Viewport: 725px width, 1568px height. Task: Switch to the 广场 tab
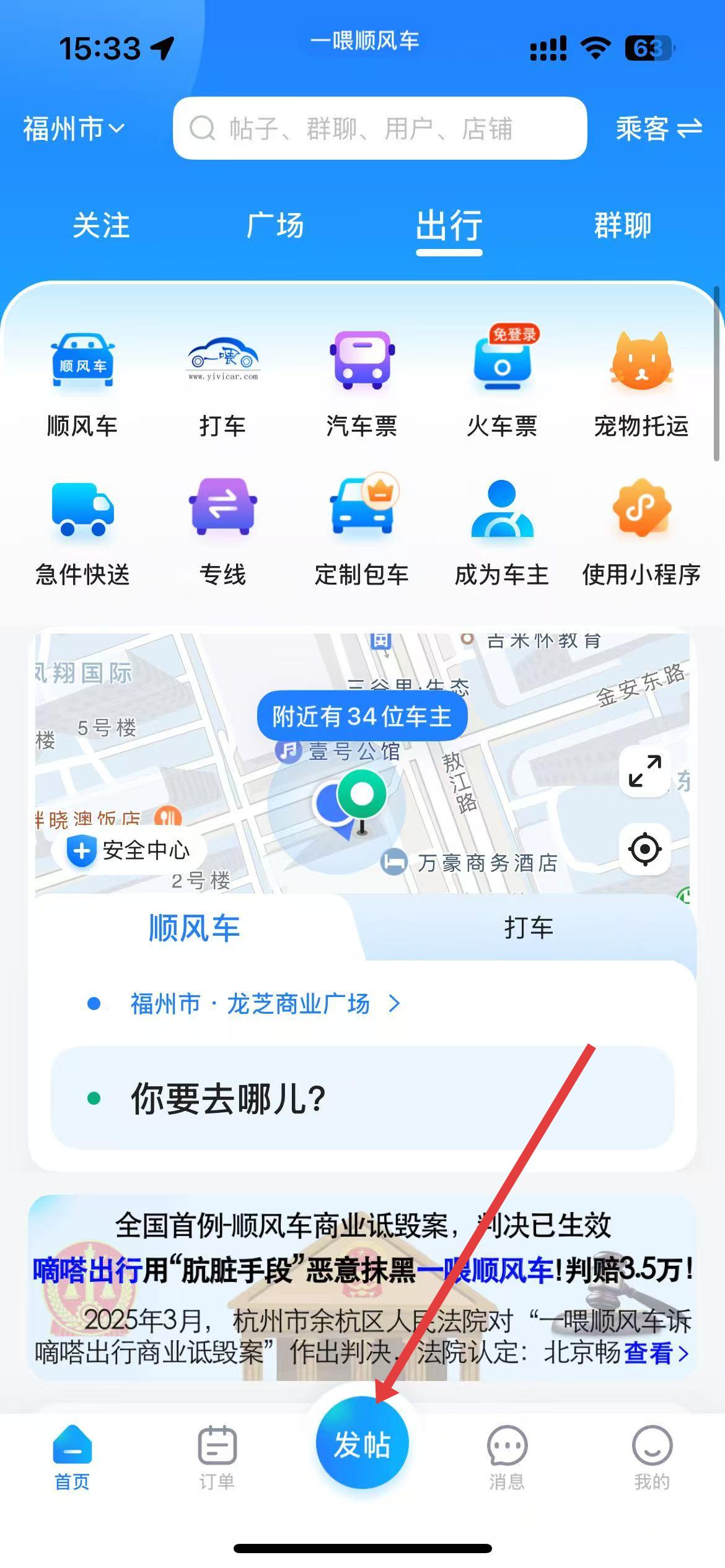click(x=275, y=225)
